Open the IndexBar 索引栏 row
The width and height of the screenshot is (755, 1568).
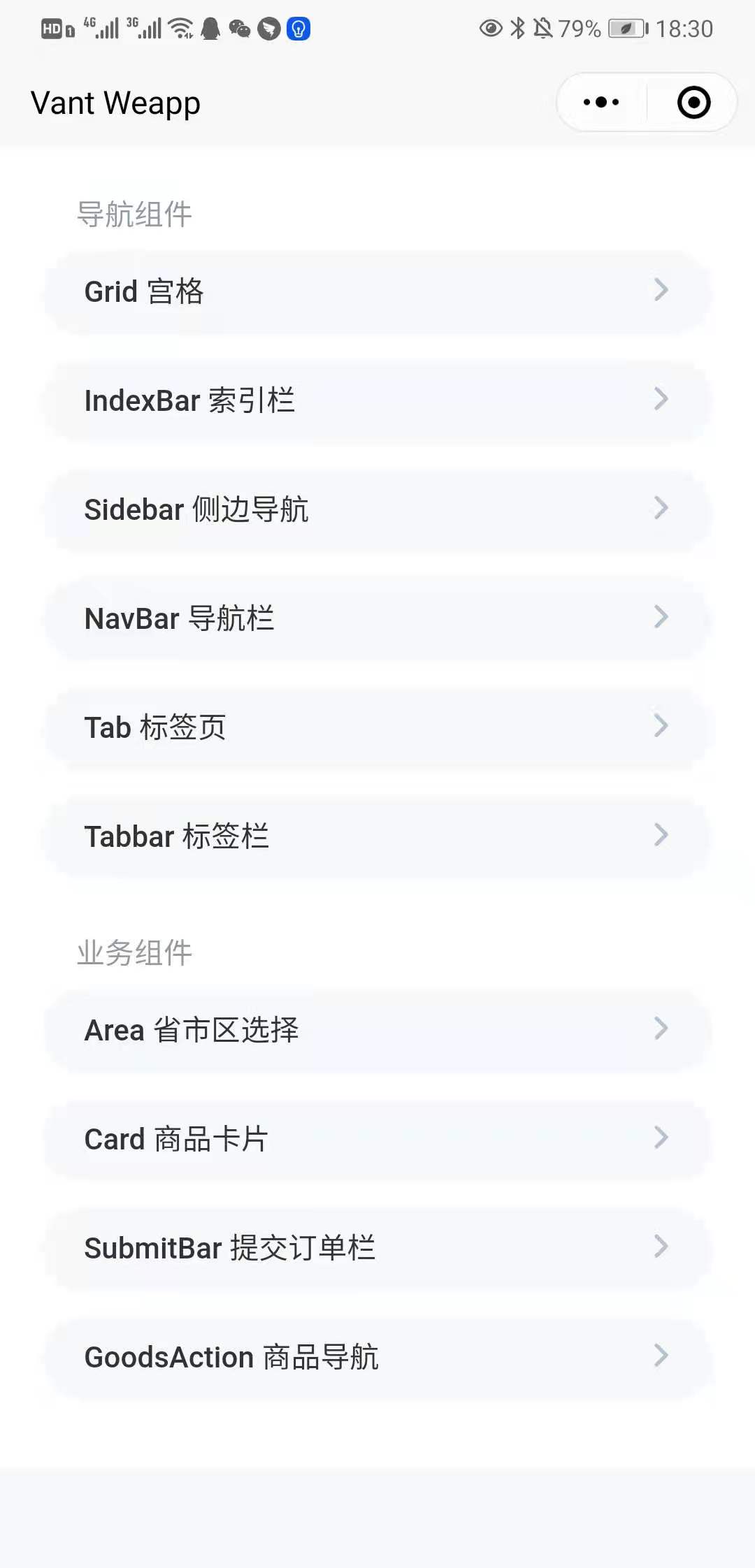point(377,400)
